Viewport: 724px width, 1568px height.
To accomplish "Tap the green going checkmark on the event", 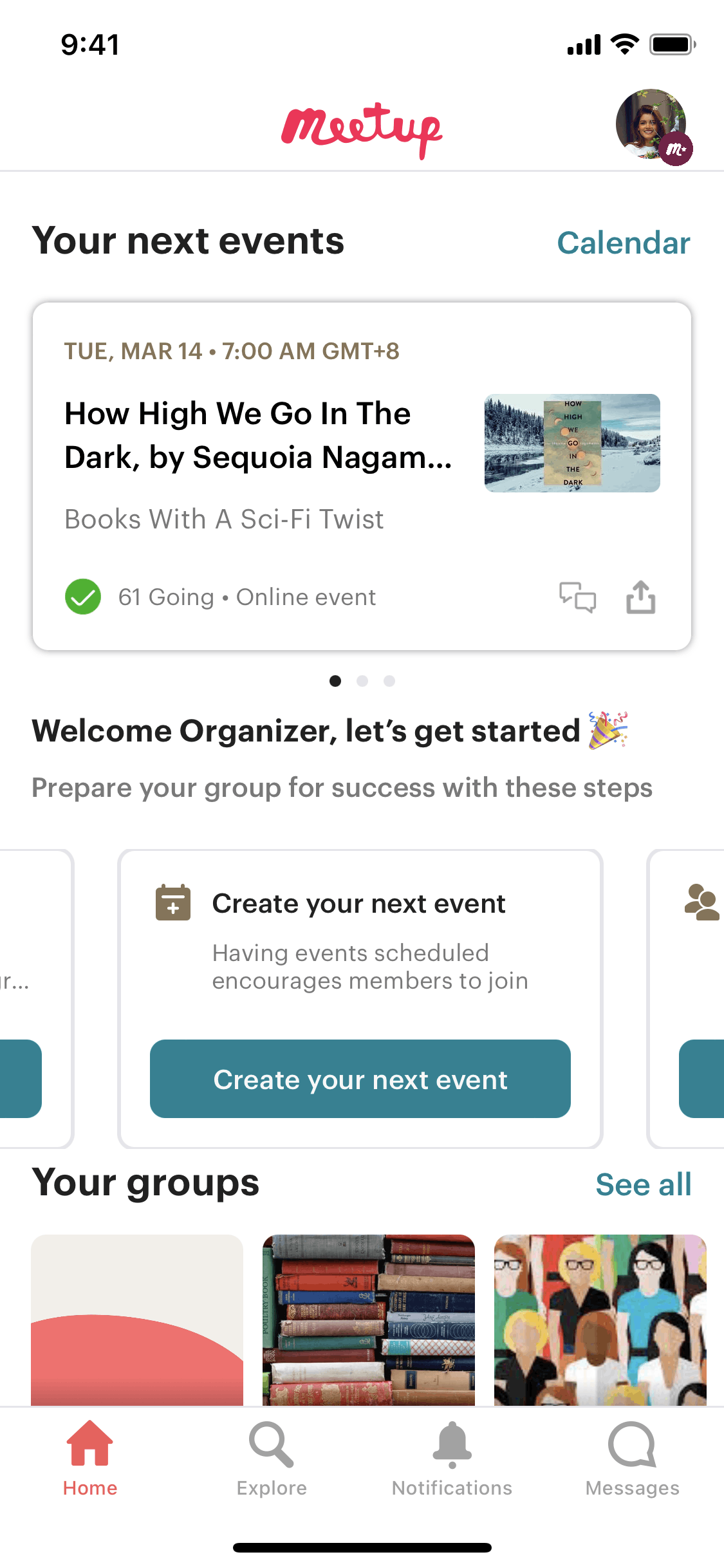I will (83, 597).
